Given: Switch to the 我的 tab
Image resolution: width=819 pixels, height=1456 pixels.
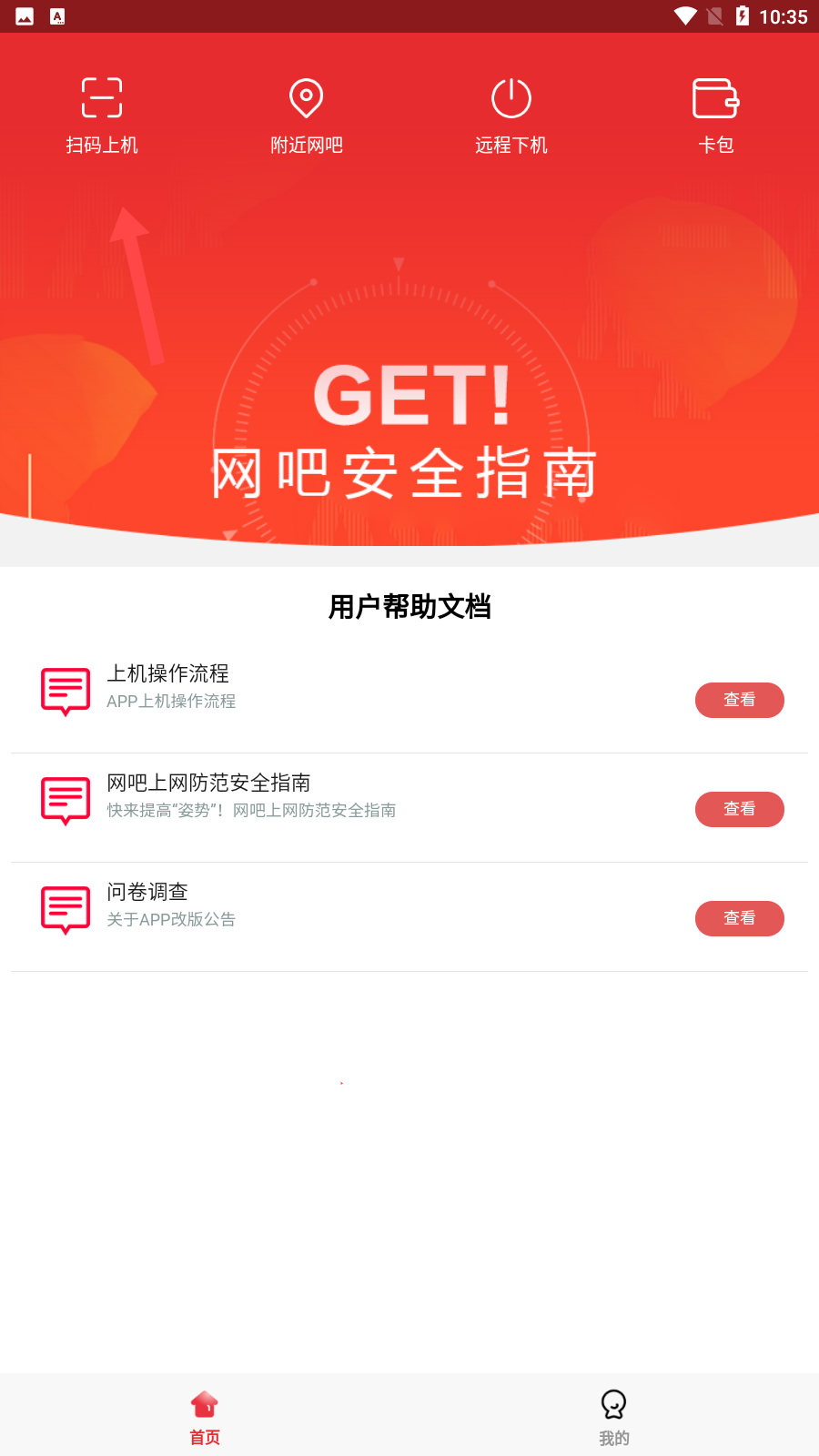Looking at the screenshot, I should (614, 1417).
